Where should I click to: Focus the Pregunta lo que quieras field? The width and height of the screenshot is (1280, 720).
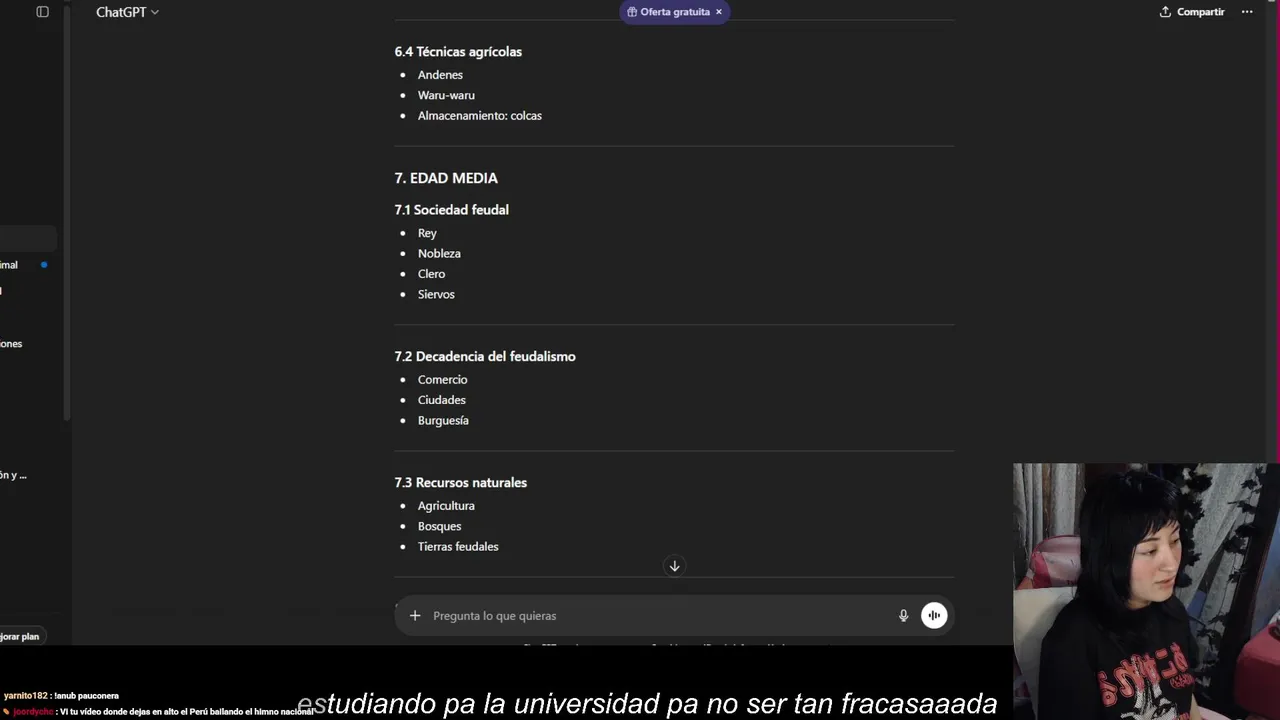tap(650, 616)
